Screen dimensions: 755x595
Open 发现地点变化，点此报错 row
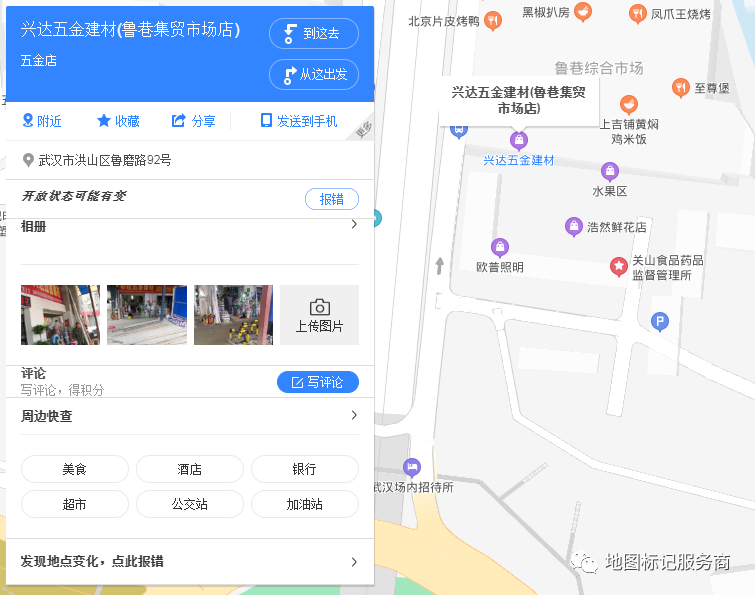tap(190, 562)
